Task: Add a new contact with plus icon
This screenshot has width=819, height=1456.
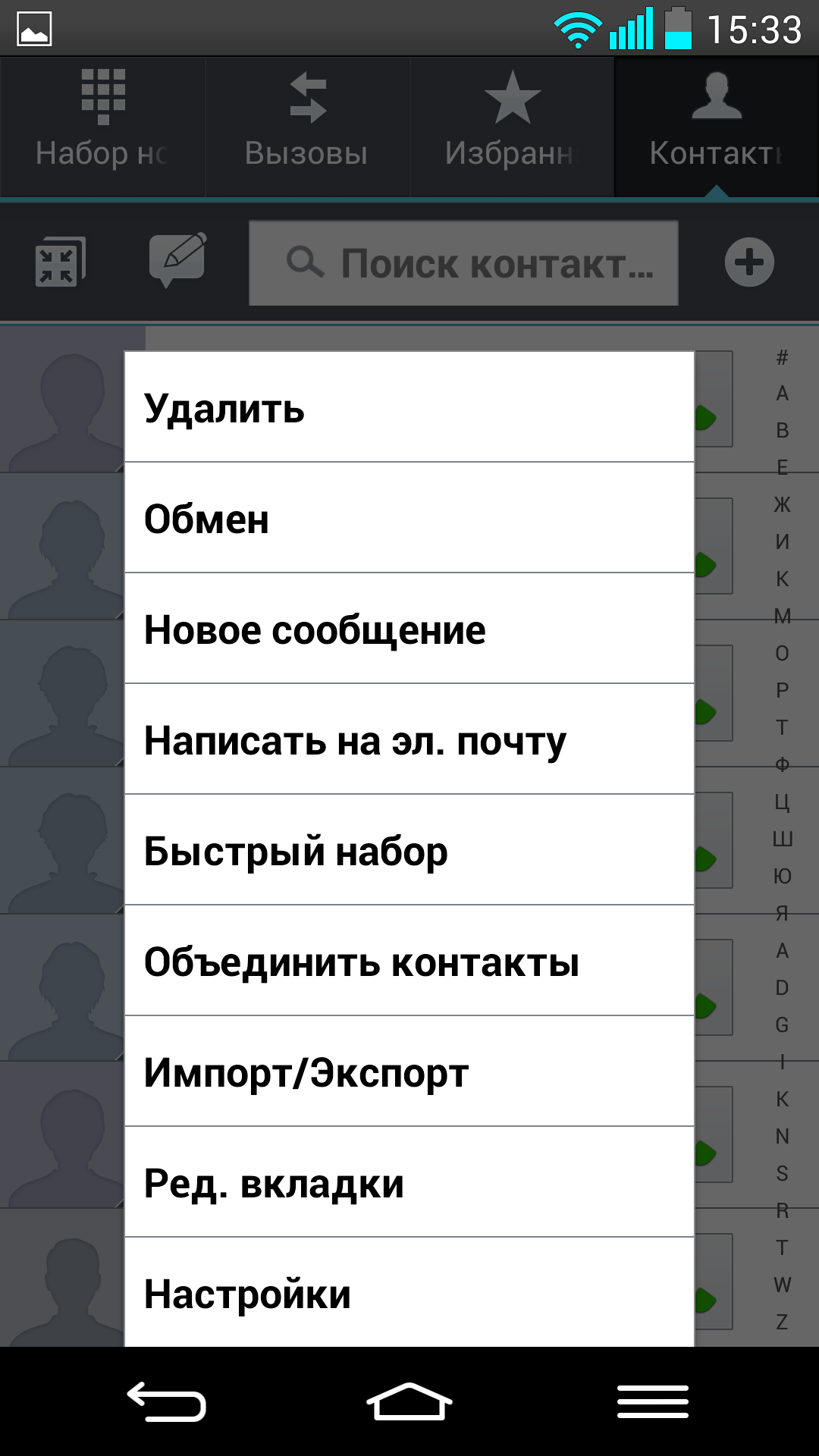Action: 749,262
